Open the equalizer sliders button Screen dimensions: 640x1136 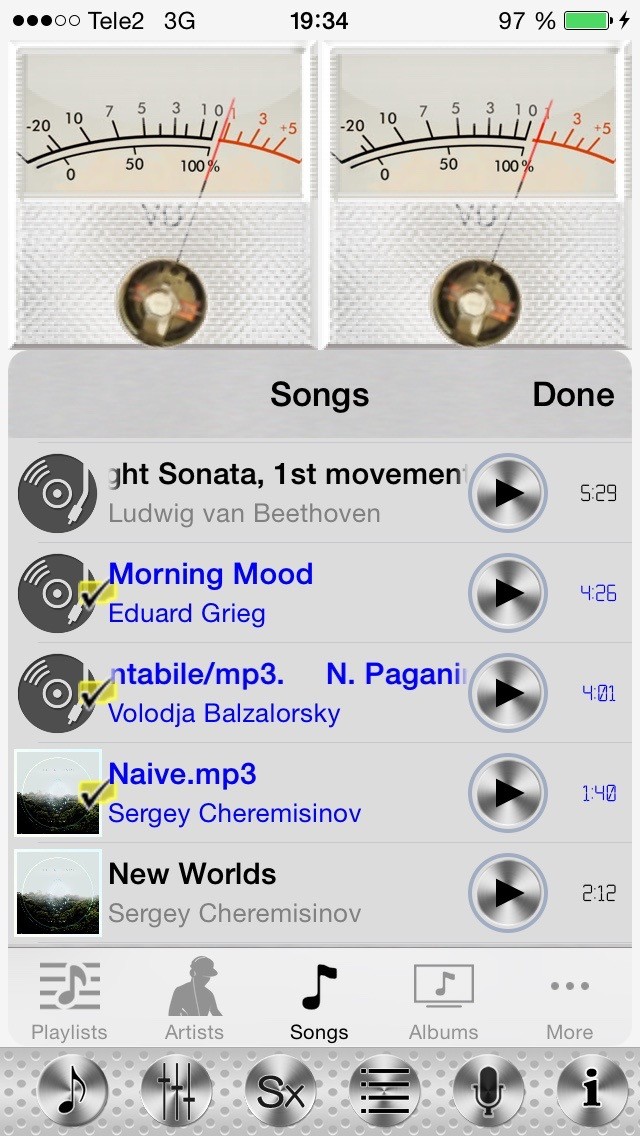pos(176,1091)
